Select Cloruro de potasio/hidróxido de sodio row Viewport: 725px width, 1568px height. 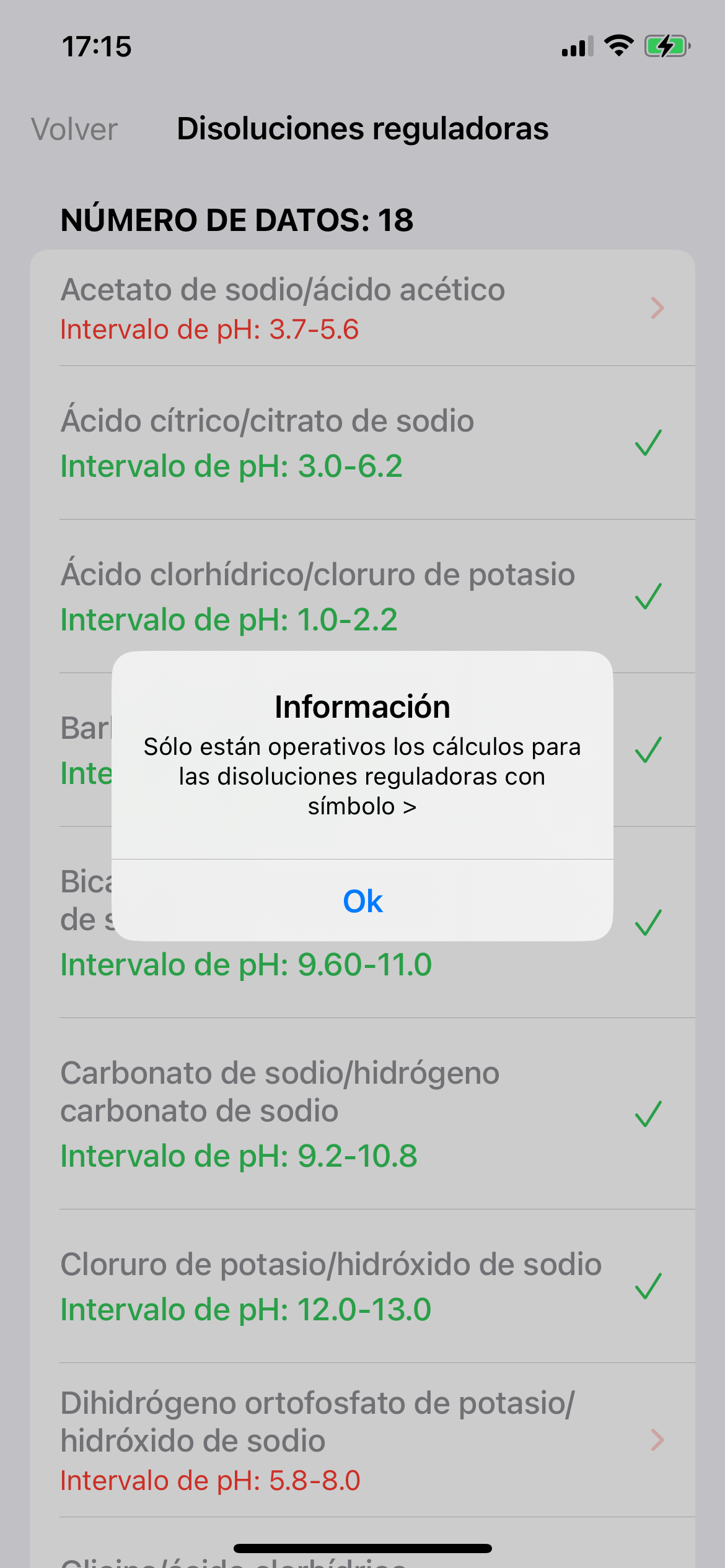tap(362, 1286)
